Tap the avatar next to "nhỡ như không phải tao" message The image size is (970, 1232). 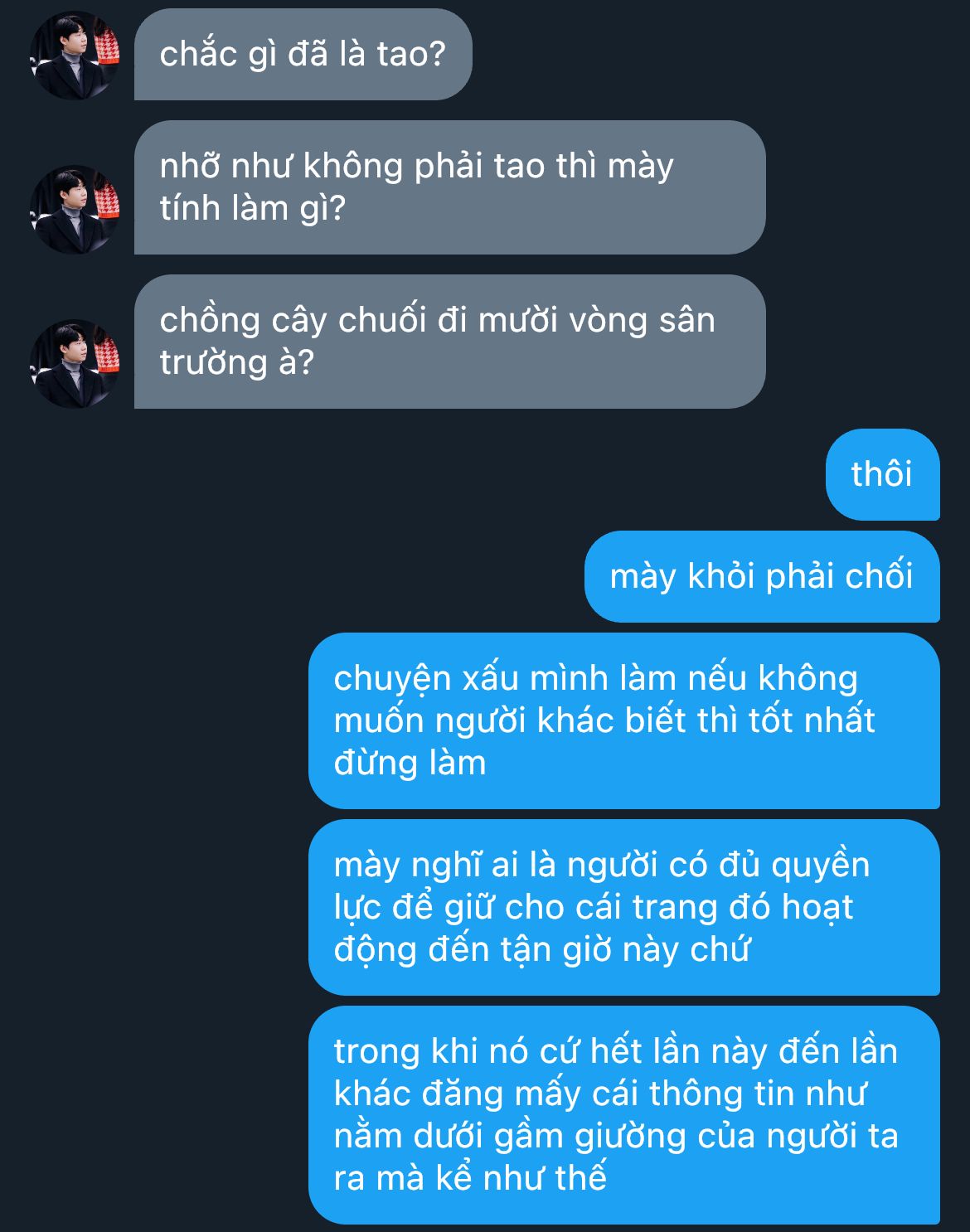click(x=75, y=210)
